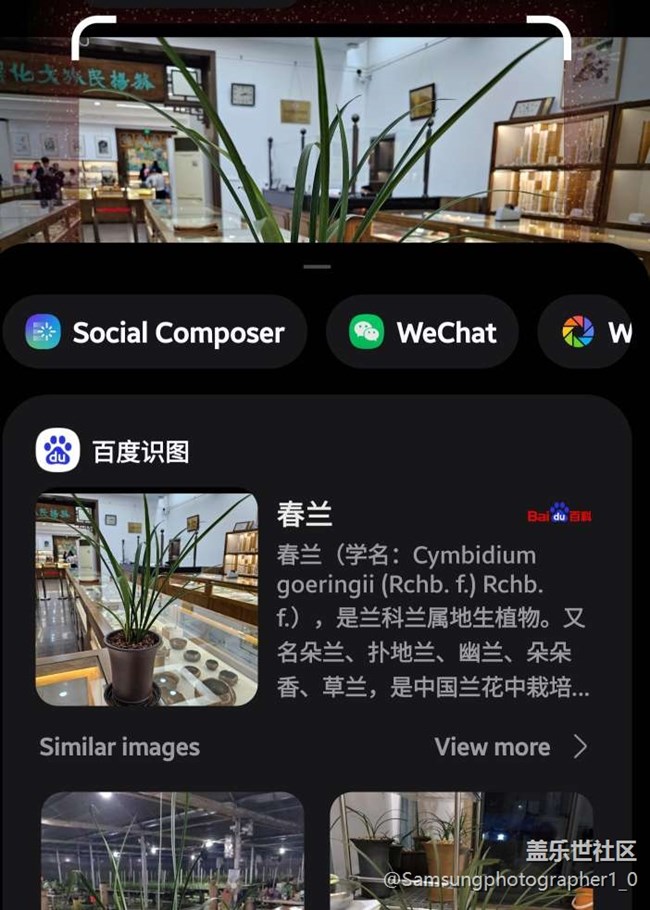This screenshot has width=650, height=910.
Task: Share the image to WeChat
Action: (x=422, y=332)
